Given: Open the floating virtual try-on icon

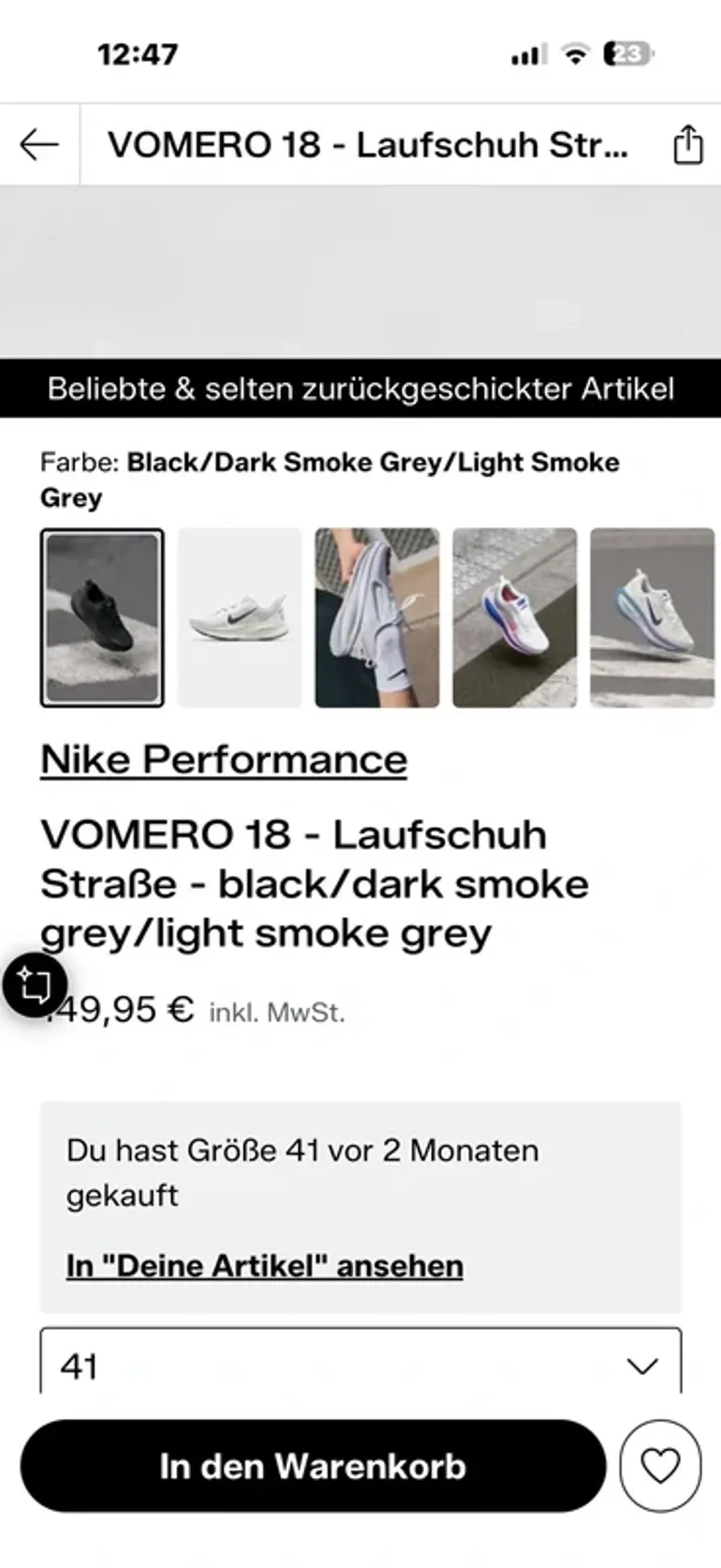Looking at the screenshot, I should (35, 984).
